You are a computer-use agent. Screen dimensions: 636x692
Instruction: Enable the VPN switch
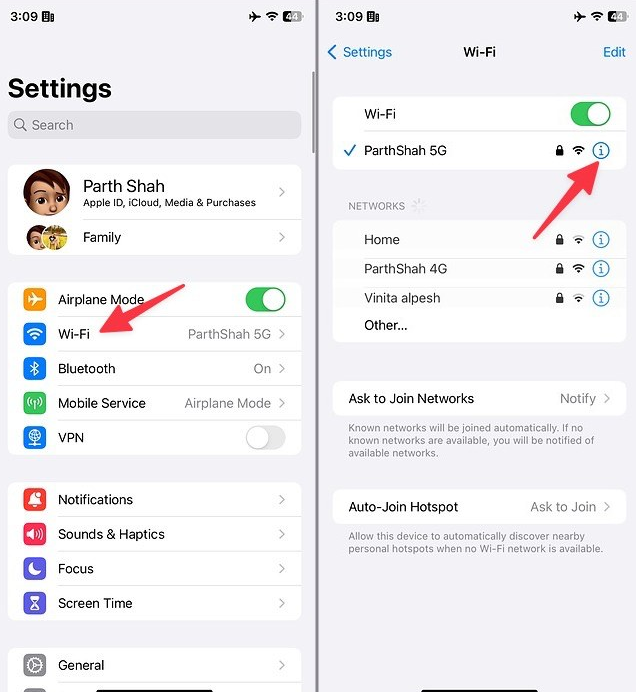tap(265, 437)
